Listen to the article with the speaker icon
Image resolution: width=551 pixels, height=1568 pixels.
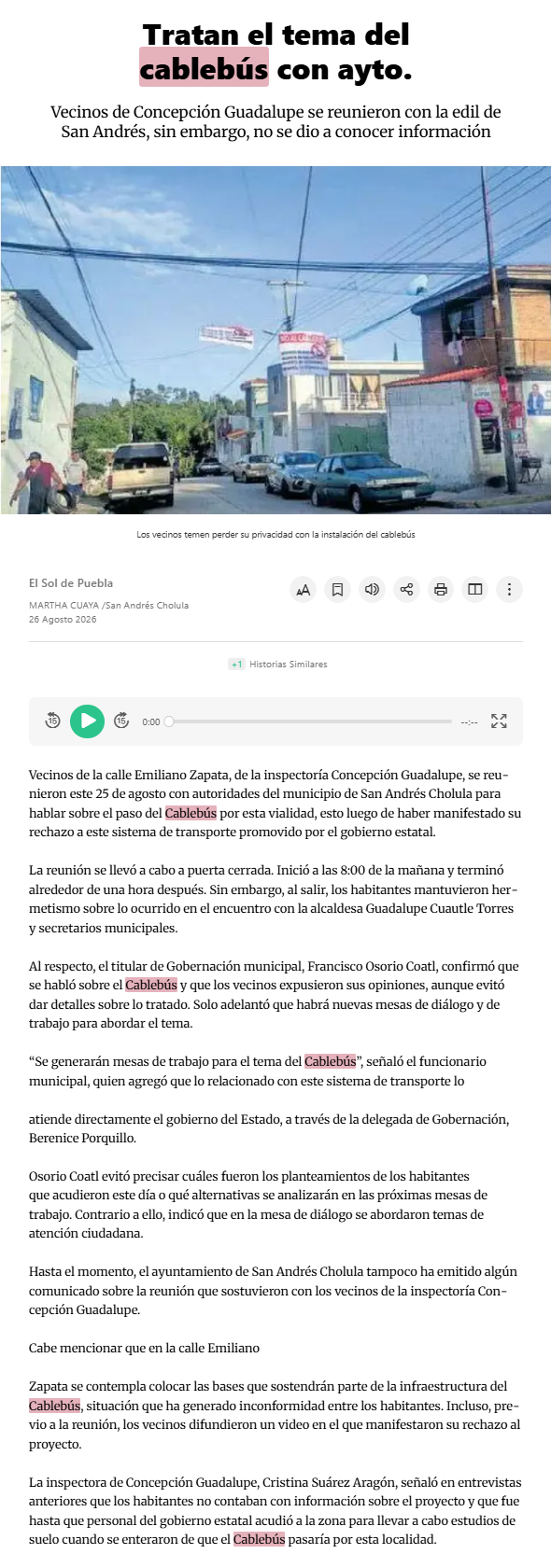pyautogui.click(x=372, y=589)
